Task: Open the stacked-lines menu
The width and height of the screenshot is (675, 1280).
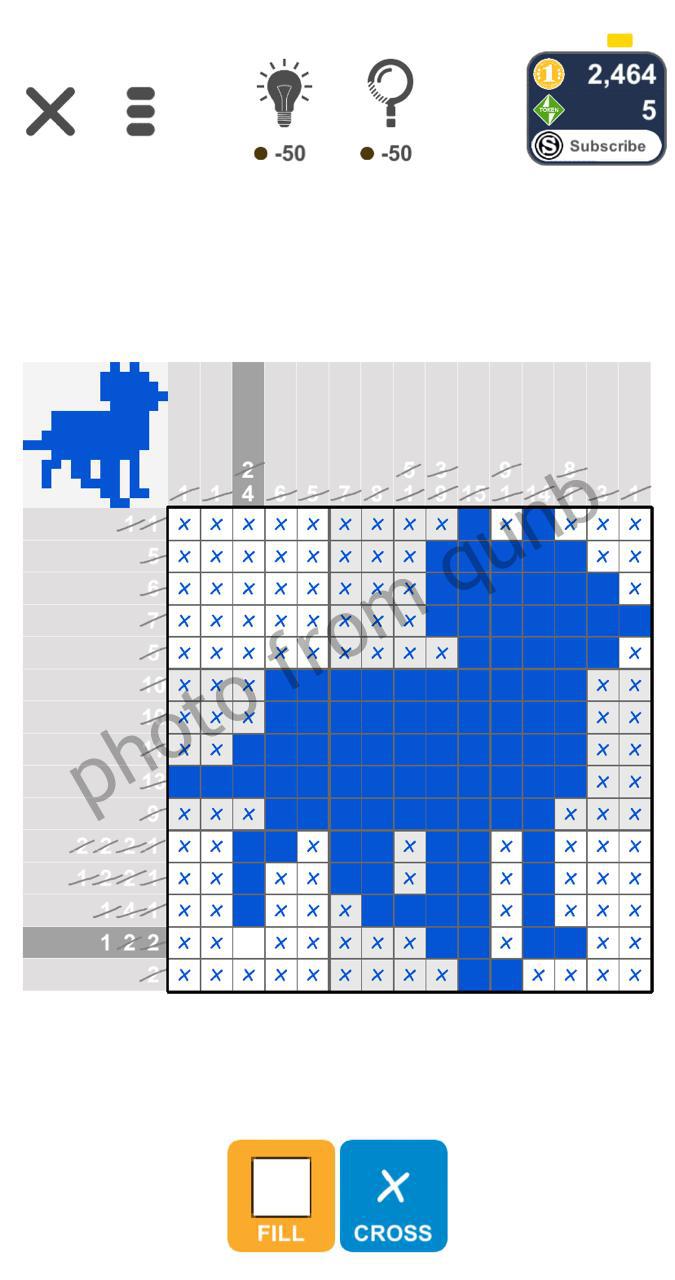Action: [141, 111]
